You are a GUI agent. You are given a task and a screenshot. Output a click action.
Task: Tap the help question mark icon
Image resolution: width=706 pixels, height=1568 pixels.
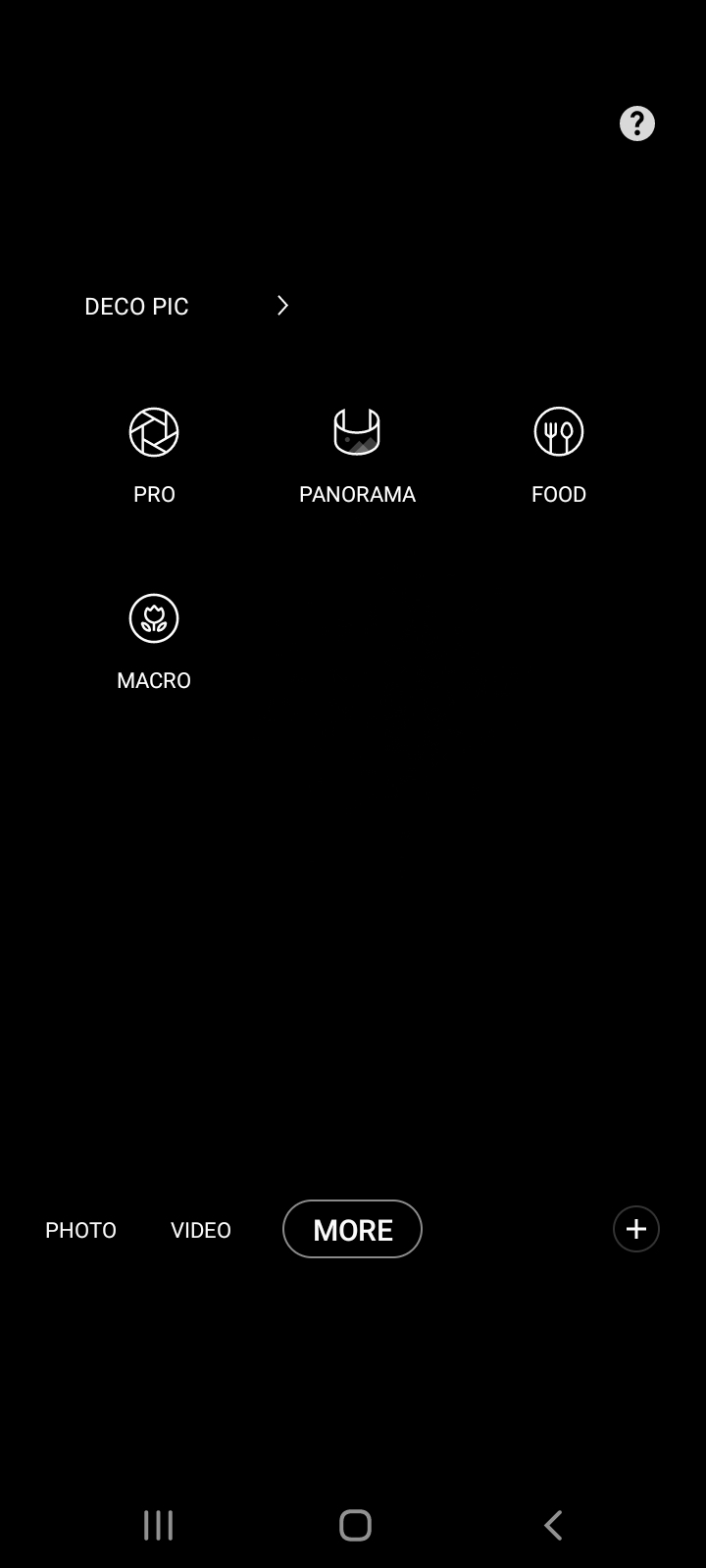point(636,122)
